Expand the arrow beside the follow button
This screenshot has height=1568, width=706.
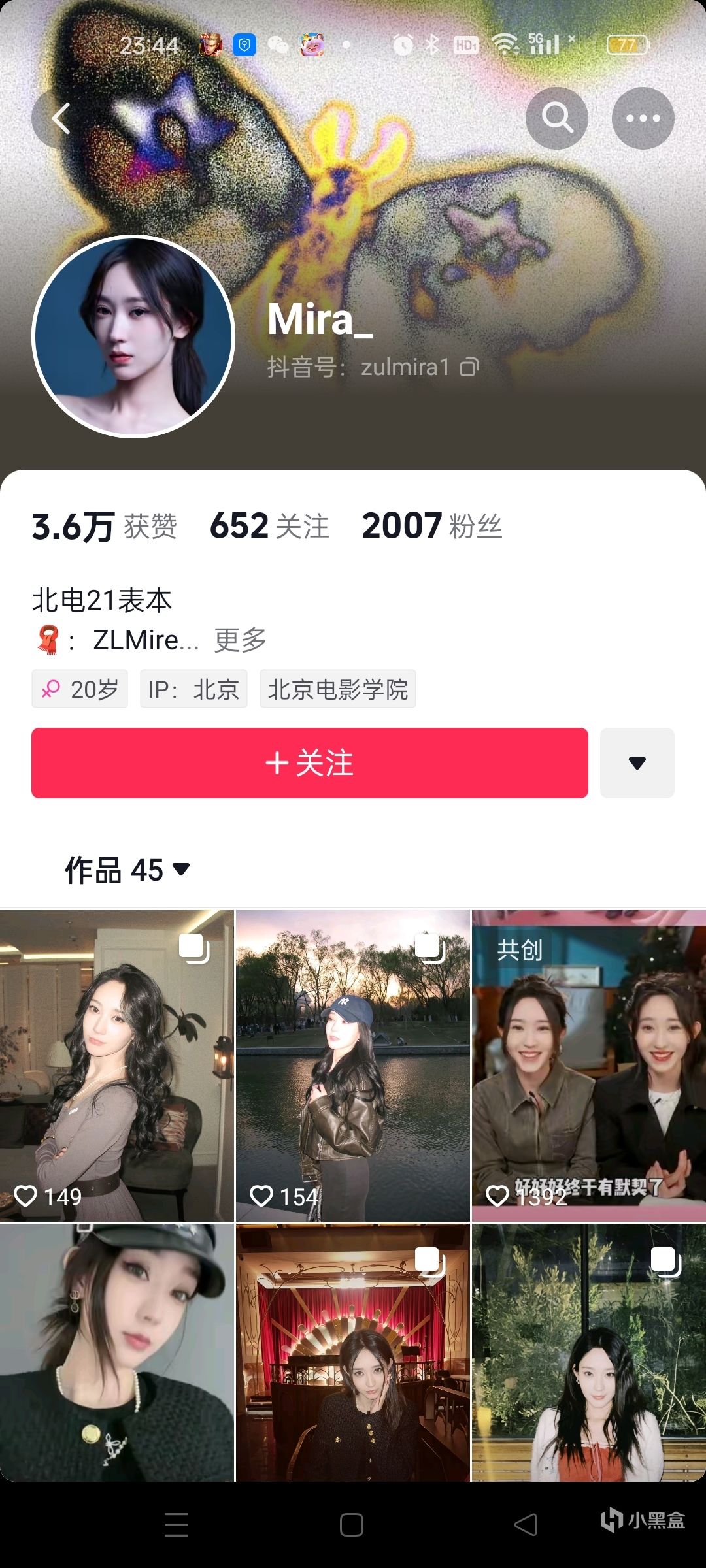coord(637,762)
